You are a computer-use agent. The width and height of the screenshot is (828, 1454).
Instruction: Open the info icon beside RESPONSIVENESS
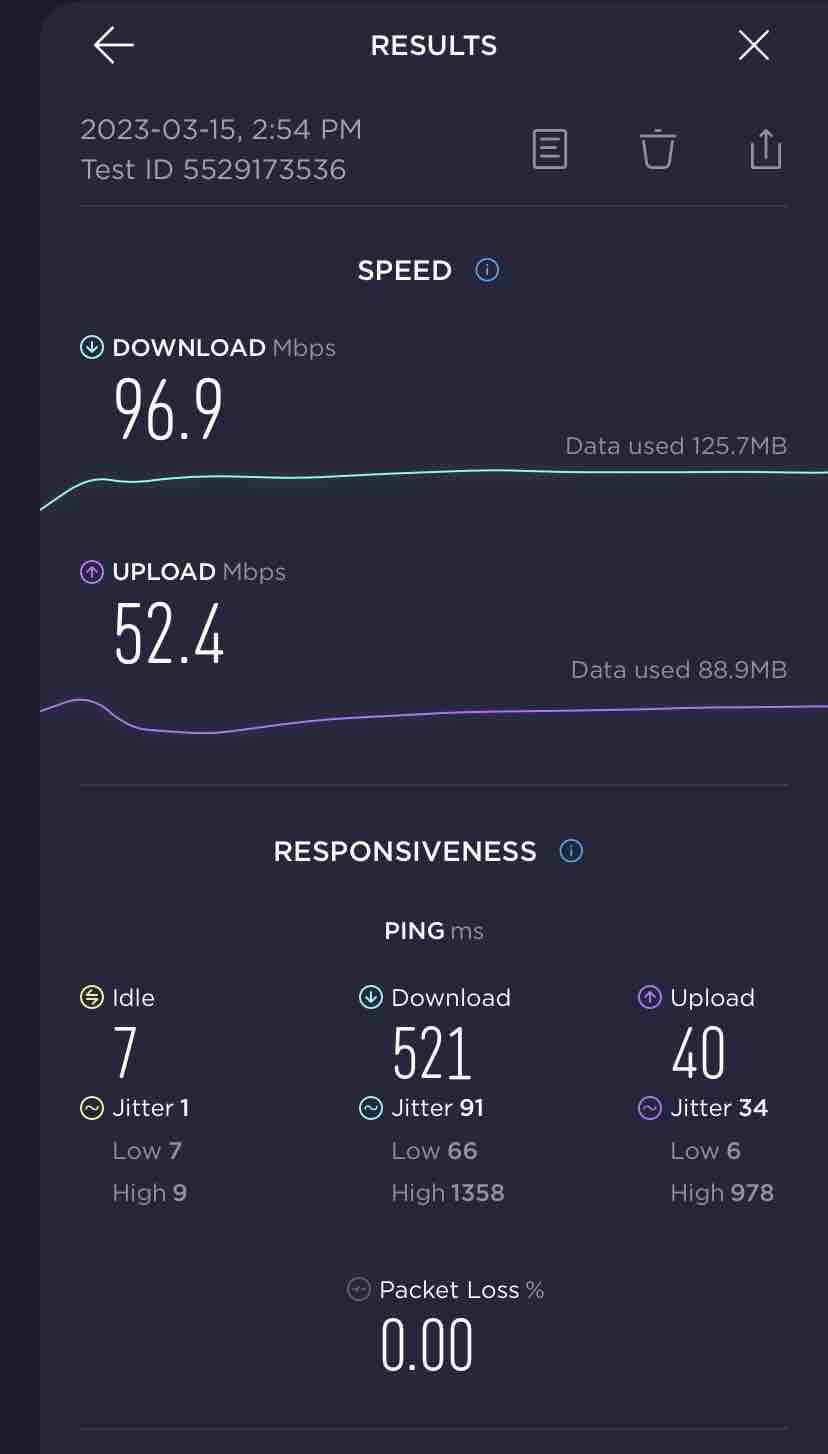point(571,851)
